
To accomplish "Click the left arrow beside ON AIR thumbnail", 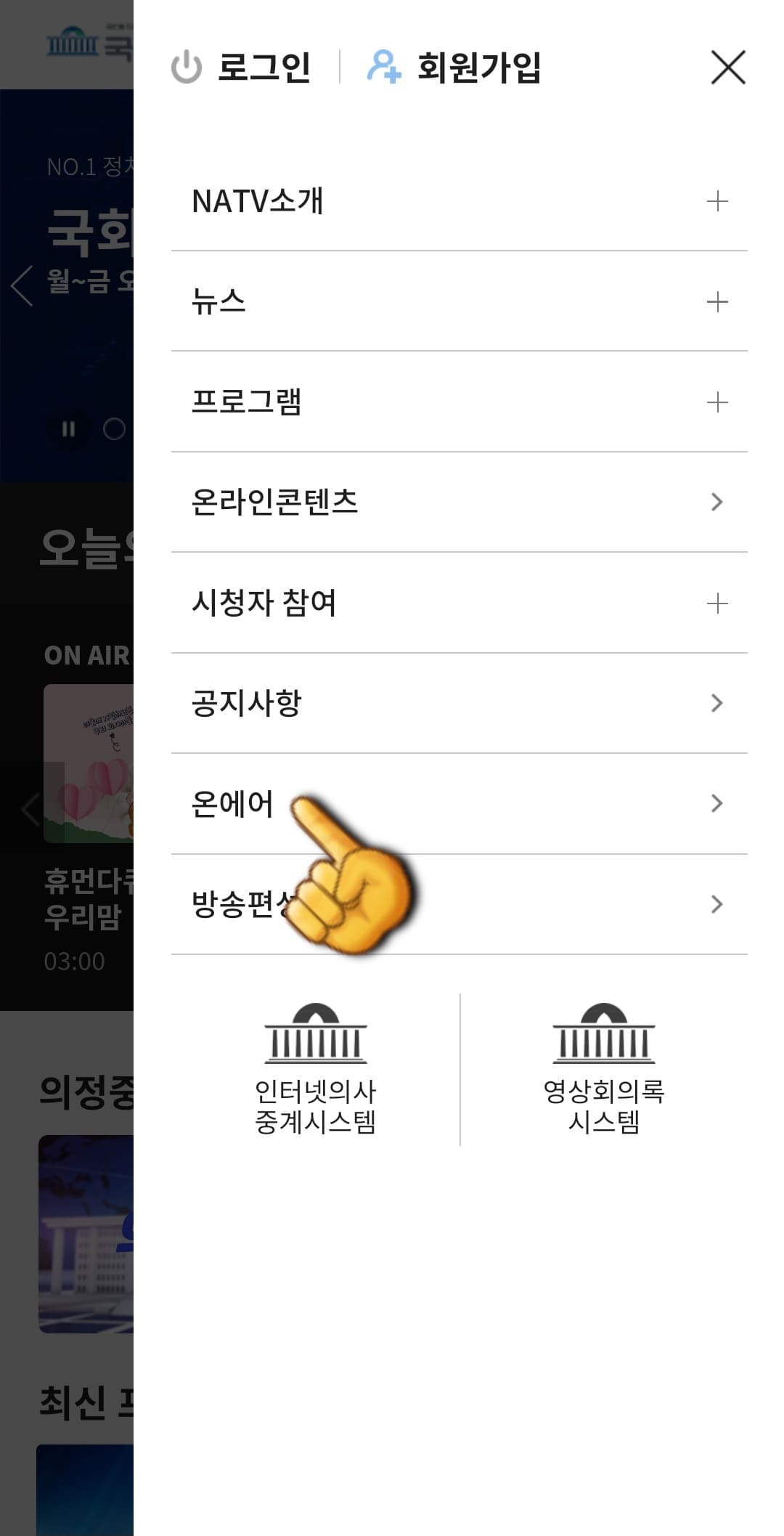I will coord(29,808).
